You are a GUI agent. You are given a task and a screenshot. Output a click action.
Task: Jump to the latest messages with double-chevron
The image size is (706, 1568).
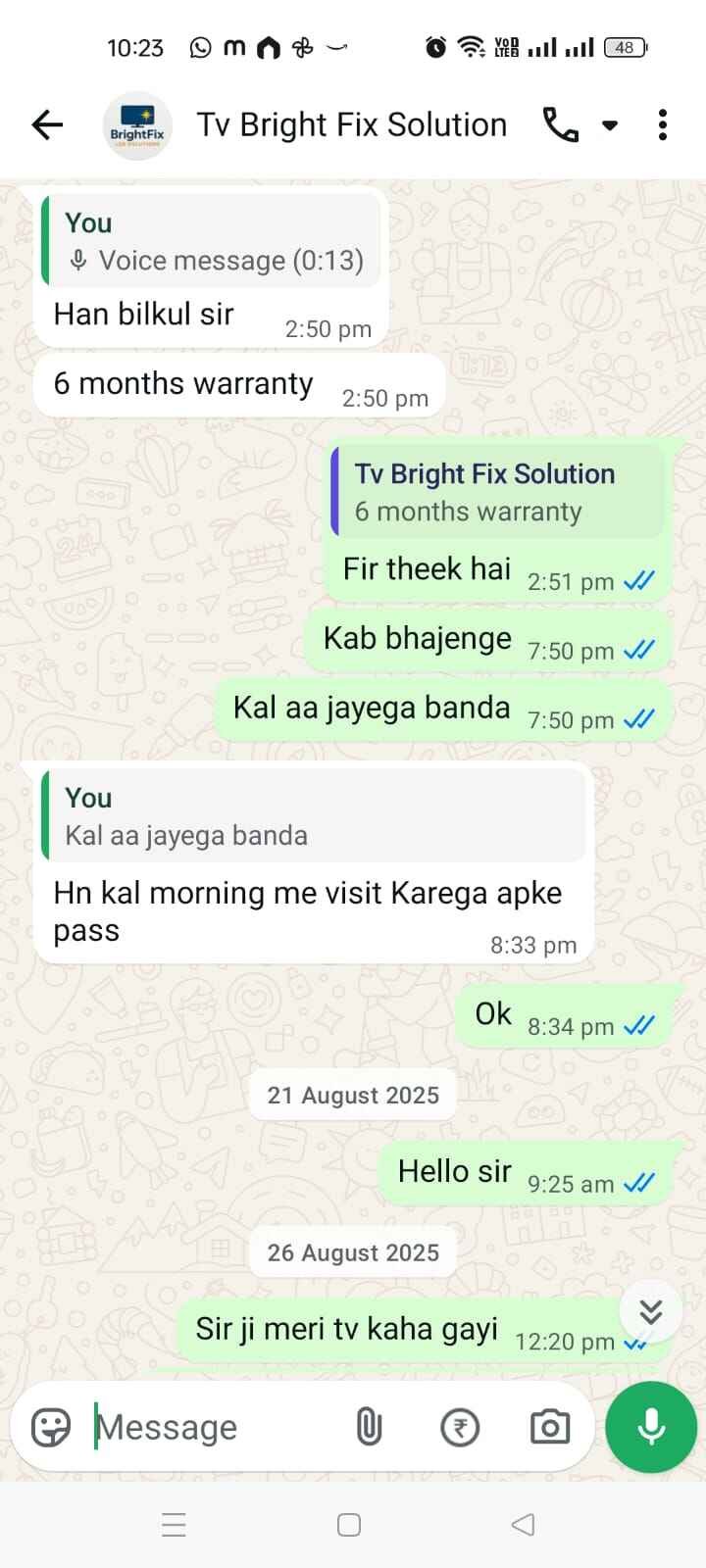pos(651,1311)
